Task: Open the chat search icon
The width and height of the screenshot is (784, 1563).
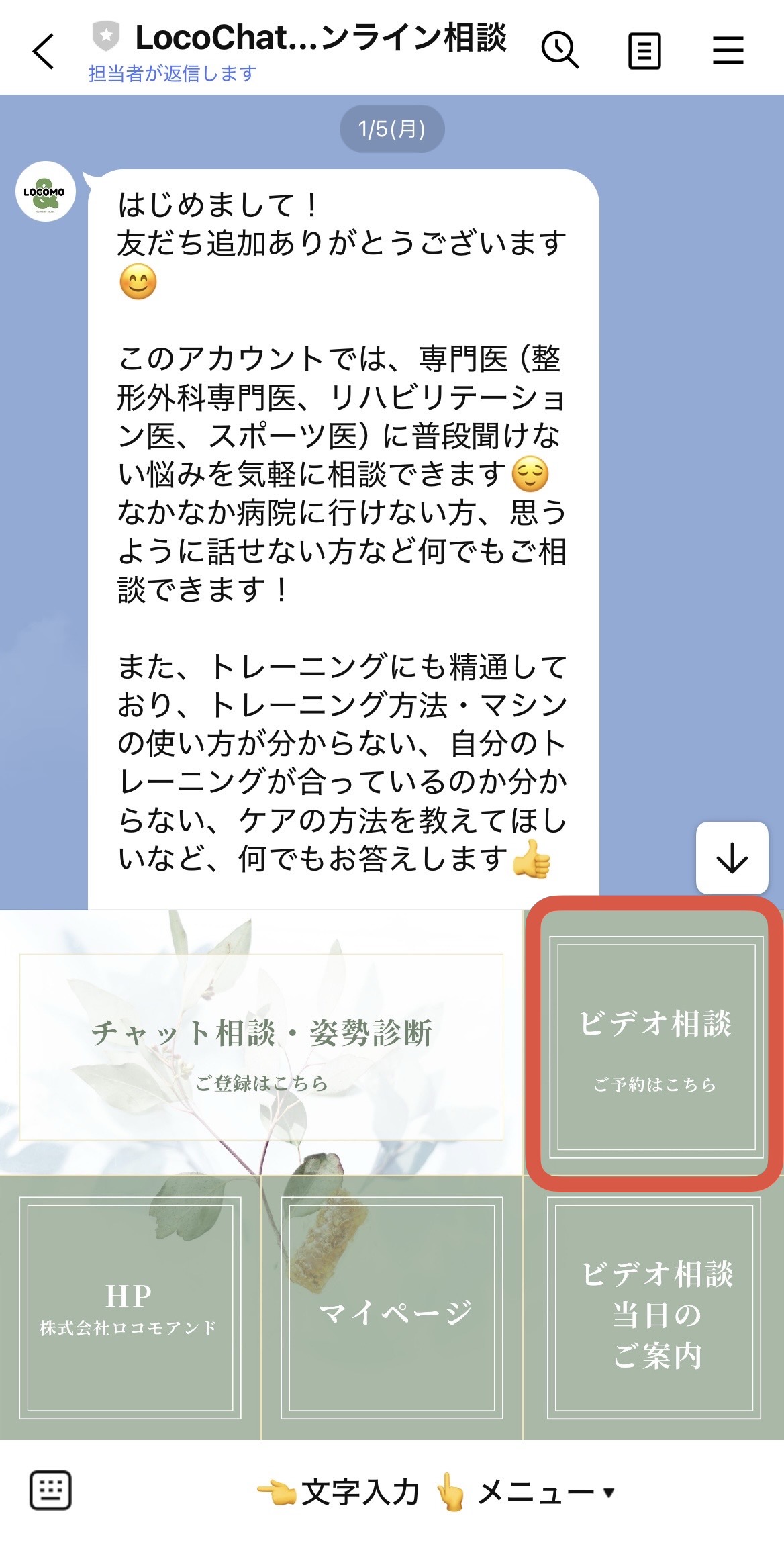Action: (559, 50)
